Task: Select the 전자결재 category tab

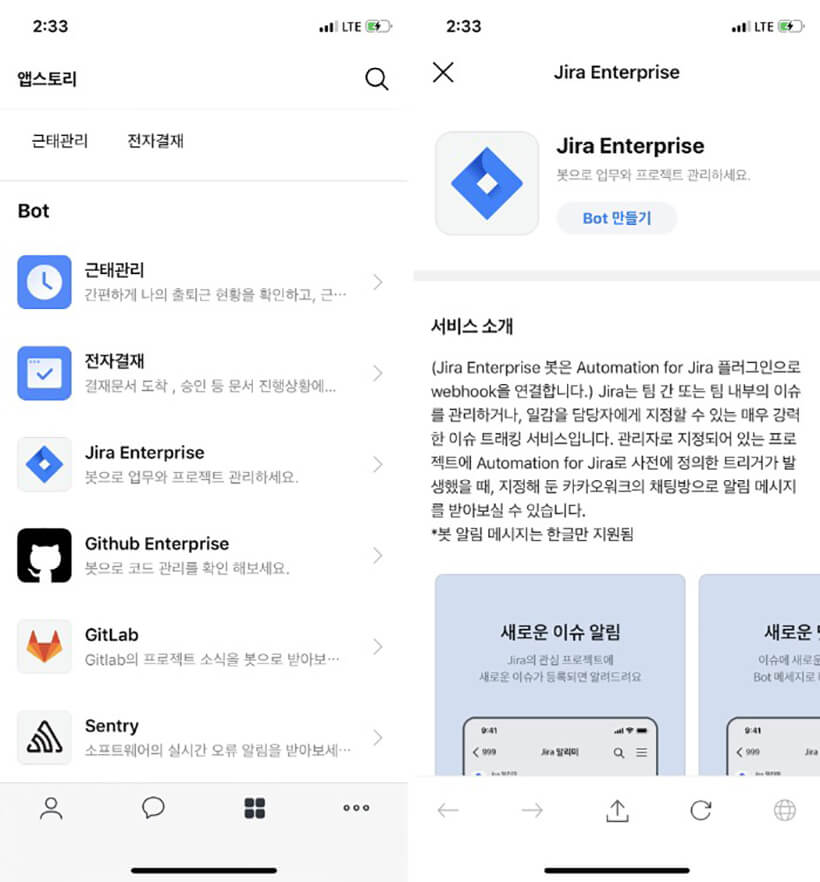Action: (155, 141)
